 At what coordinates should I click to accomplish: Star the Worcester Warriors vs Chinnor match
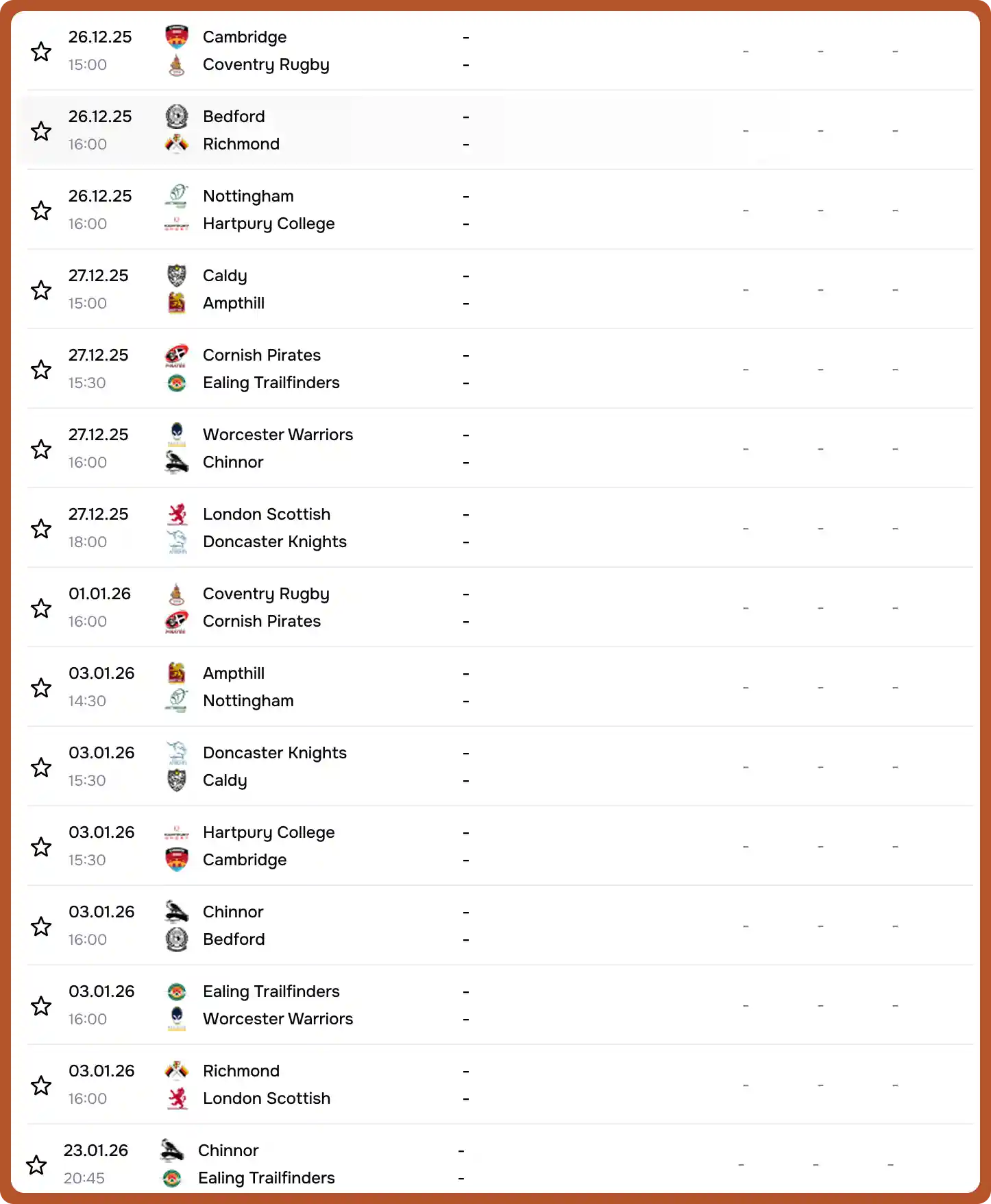pyautogui.click(x=41, y=449)
